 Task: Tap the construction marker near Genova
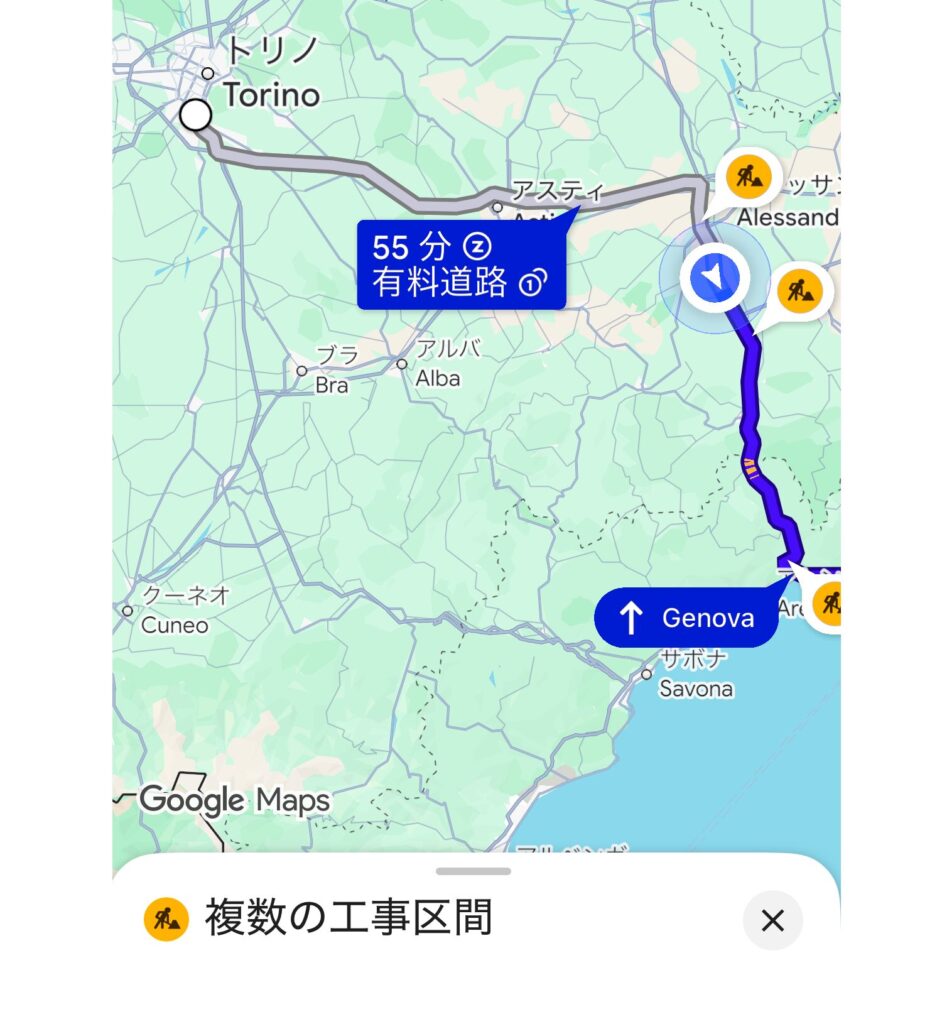[x=827, y=603]
